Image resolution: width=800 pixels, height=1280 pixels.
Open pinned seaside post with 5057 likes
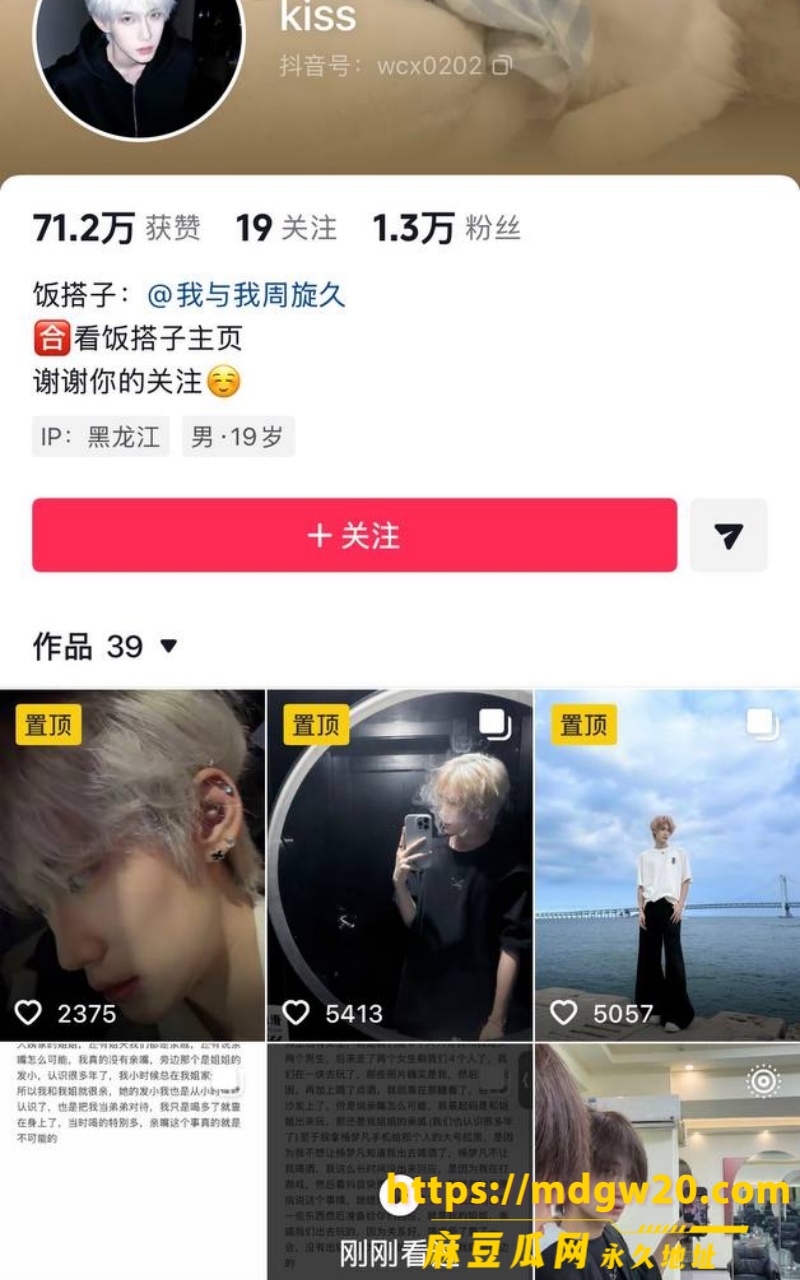click(x=668, y=865)
